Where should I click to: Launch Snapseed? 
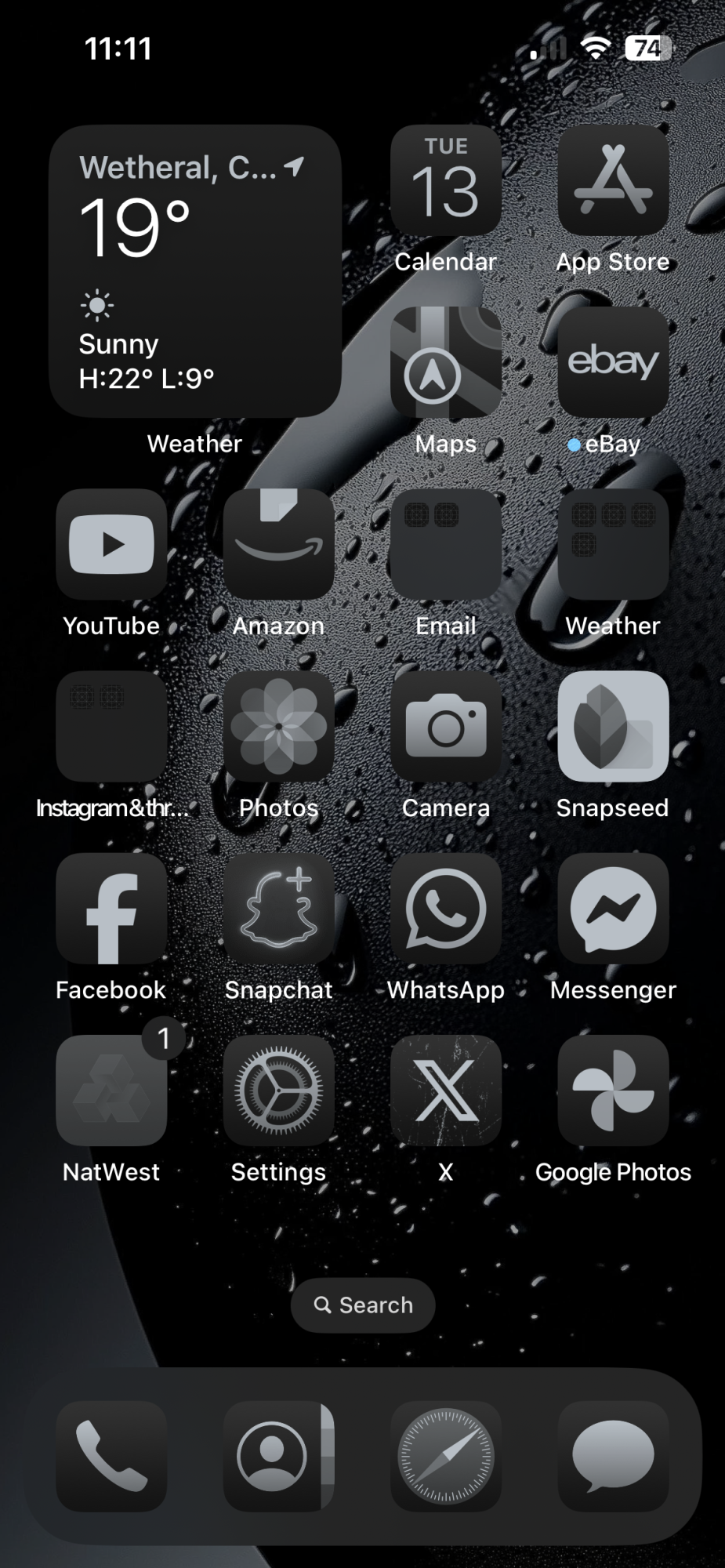click(613, 726)
